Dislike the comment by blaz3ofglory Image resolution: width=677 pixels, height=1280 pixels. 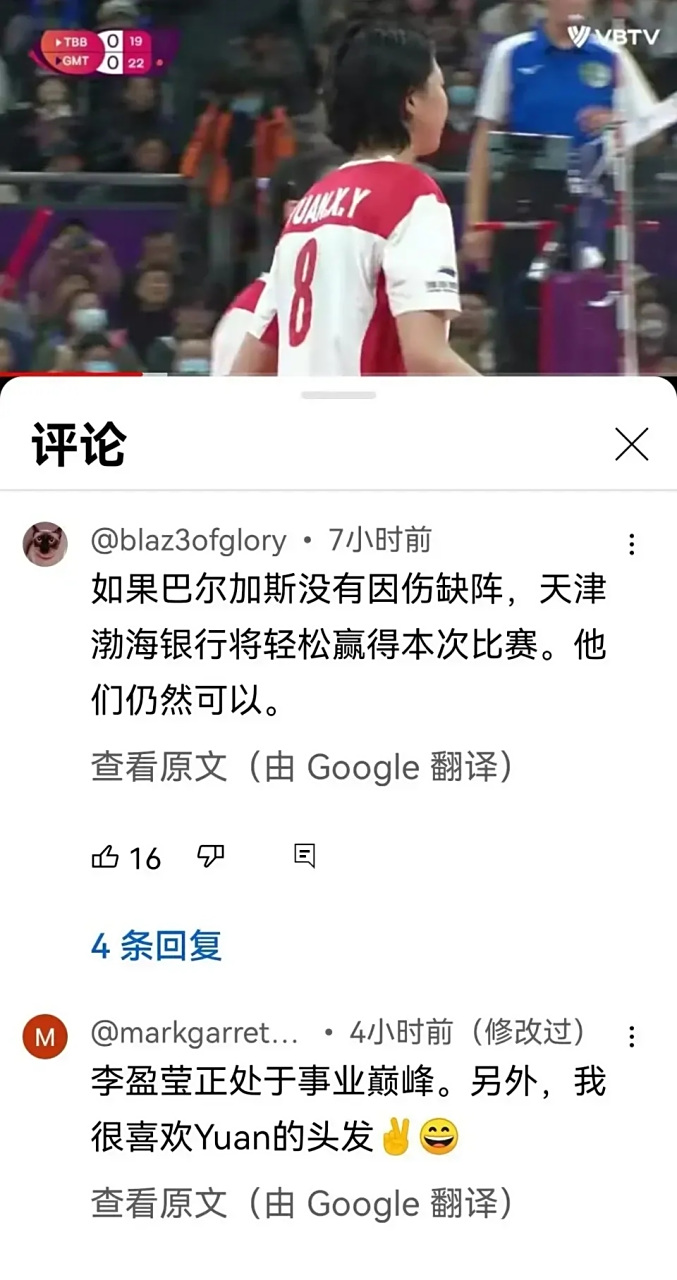(x=210, y=856)
